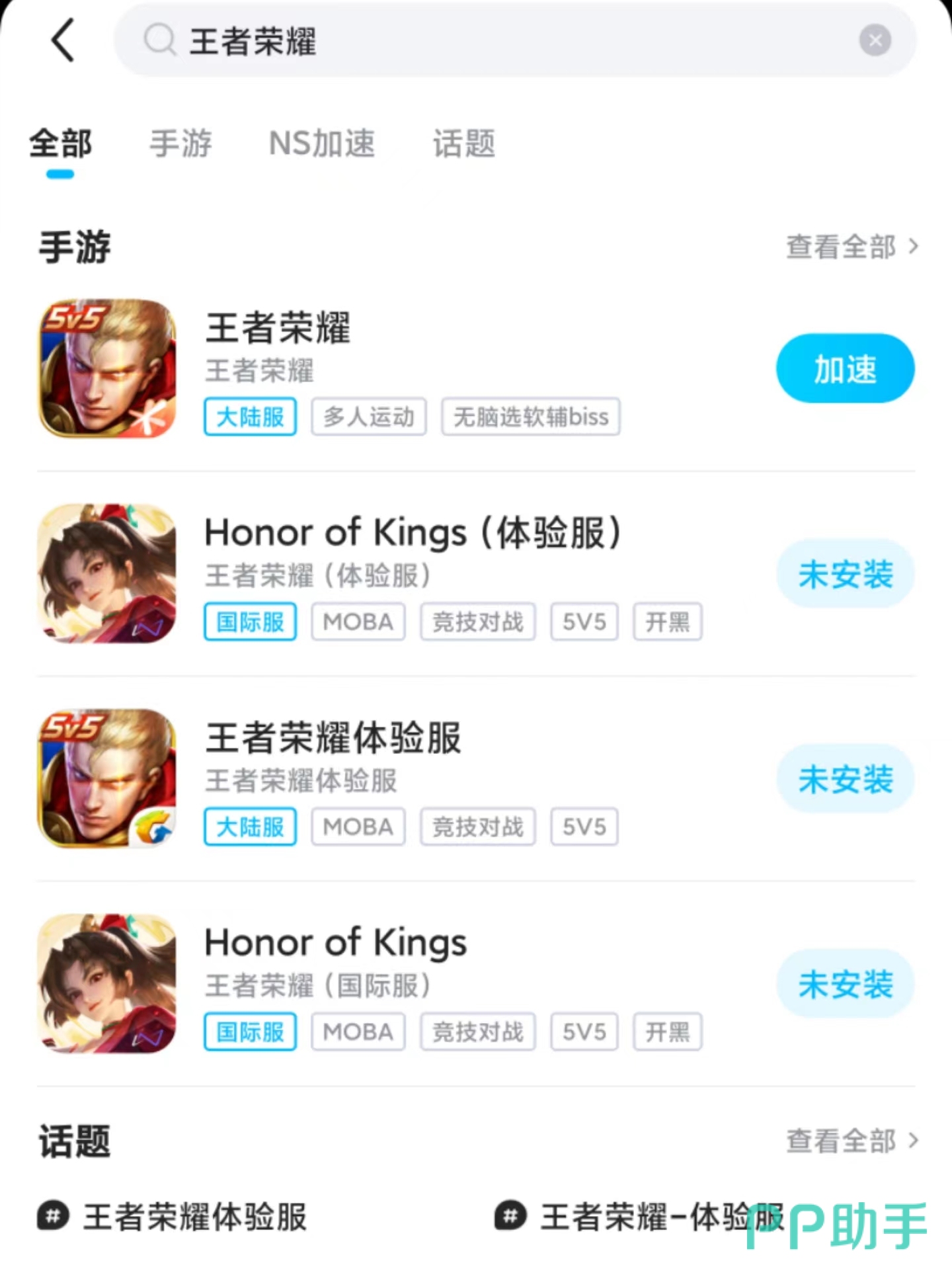The image size is (952, 1265).
Task: Go back using the arrow icon
Action: pos(63,40)
